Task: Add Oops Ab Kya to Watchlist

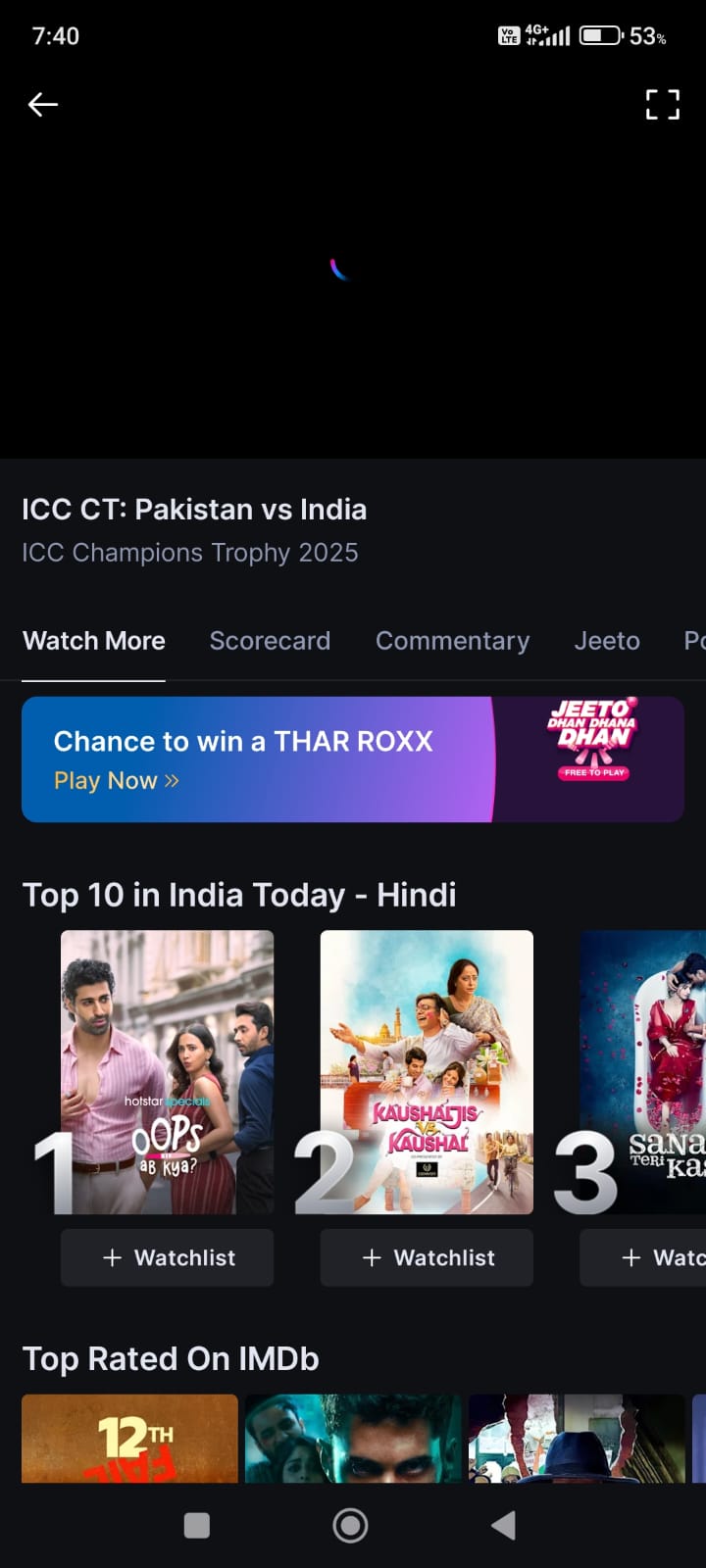Action: [x=167, y=1257]
